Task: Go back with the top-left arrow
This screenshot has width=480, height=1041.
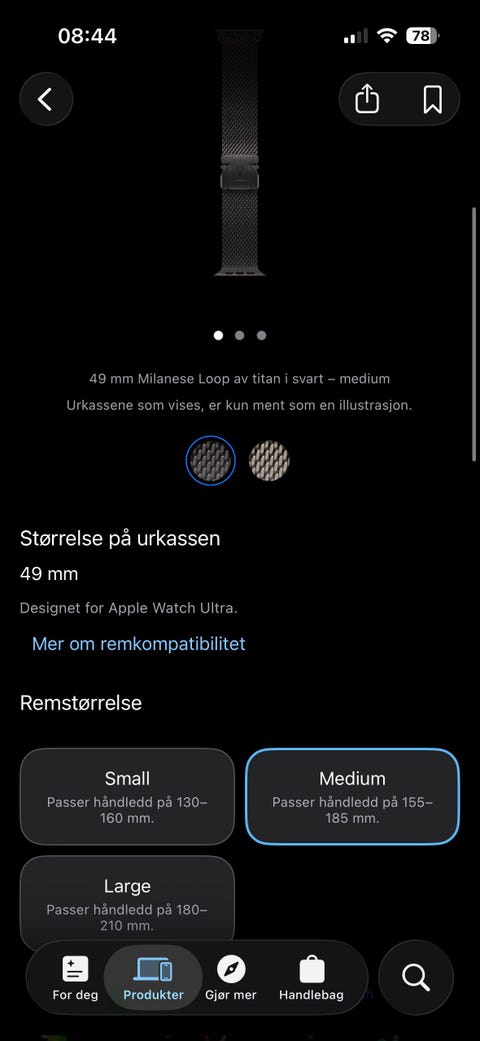Action: tap(46, 99)
